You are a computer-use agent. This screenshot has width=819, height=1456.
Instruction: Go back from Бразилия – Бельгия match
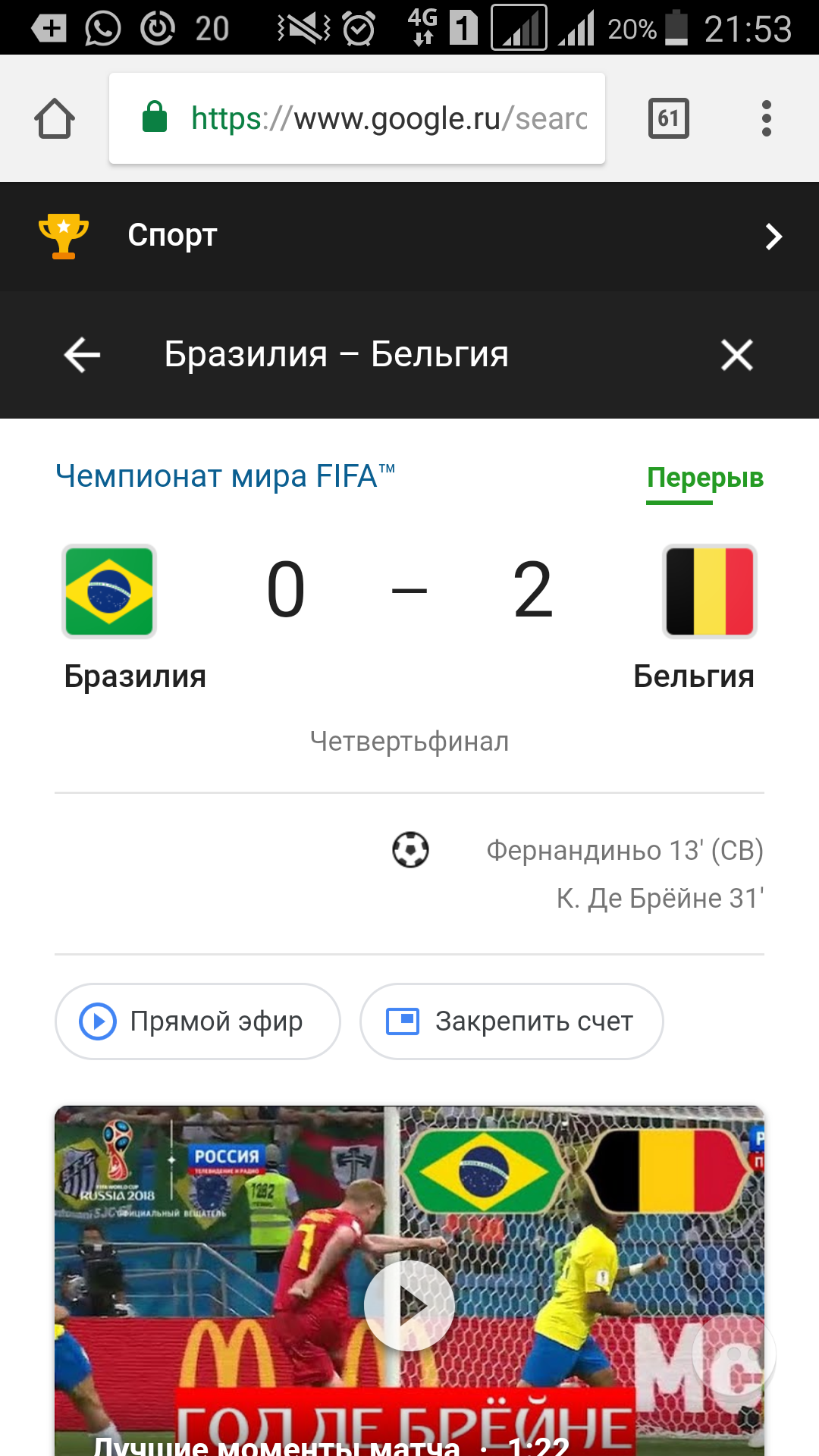click(82, 355)
